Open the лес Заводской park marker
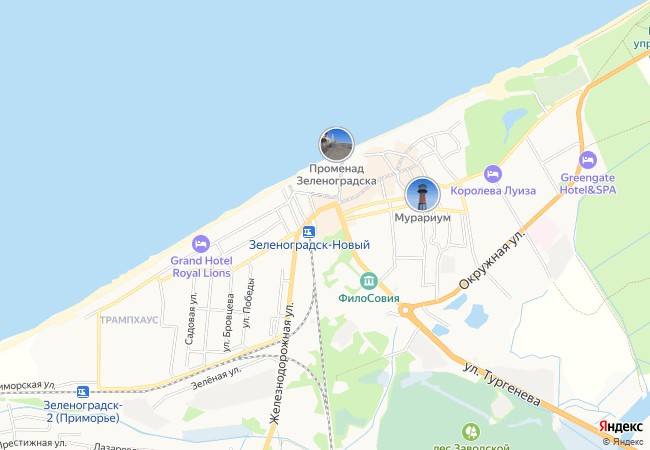 471,431
